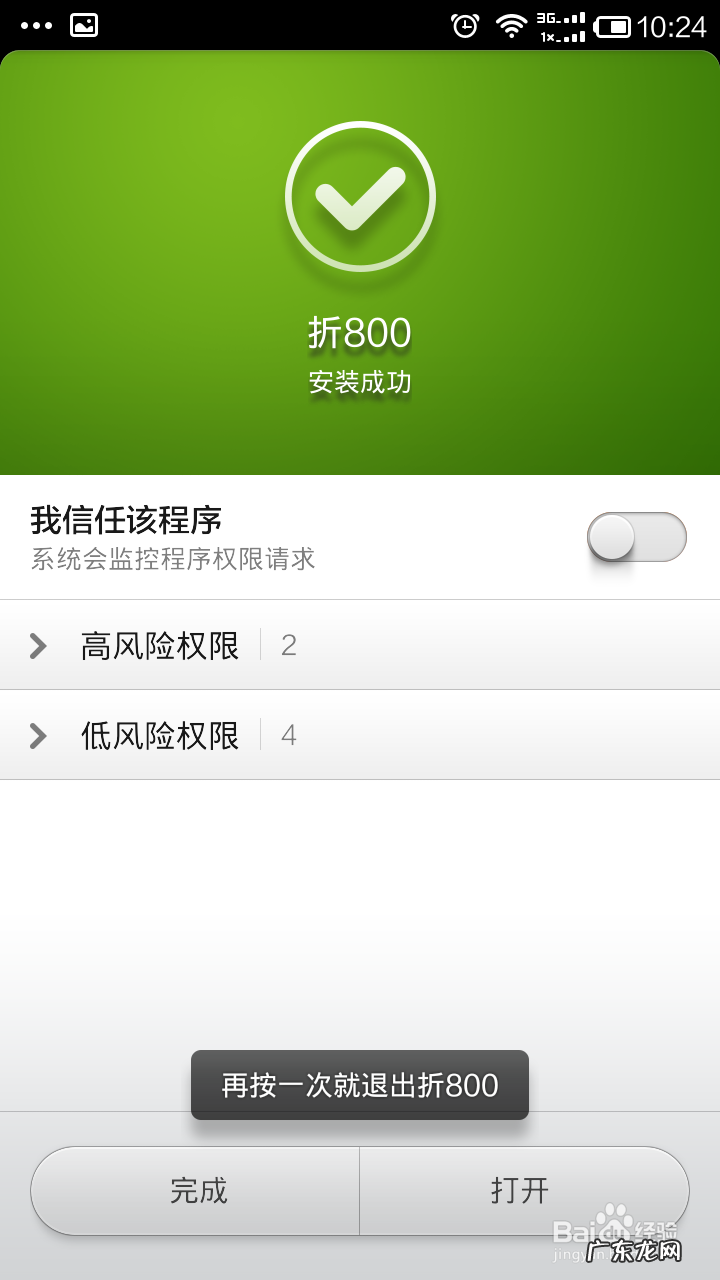Screen dimensions: 720x1280
Task: Click the green success checkmark icon
Action: [360, 197]
